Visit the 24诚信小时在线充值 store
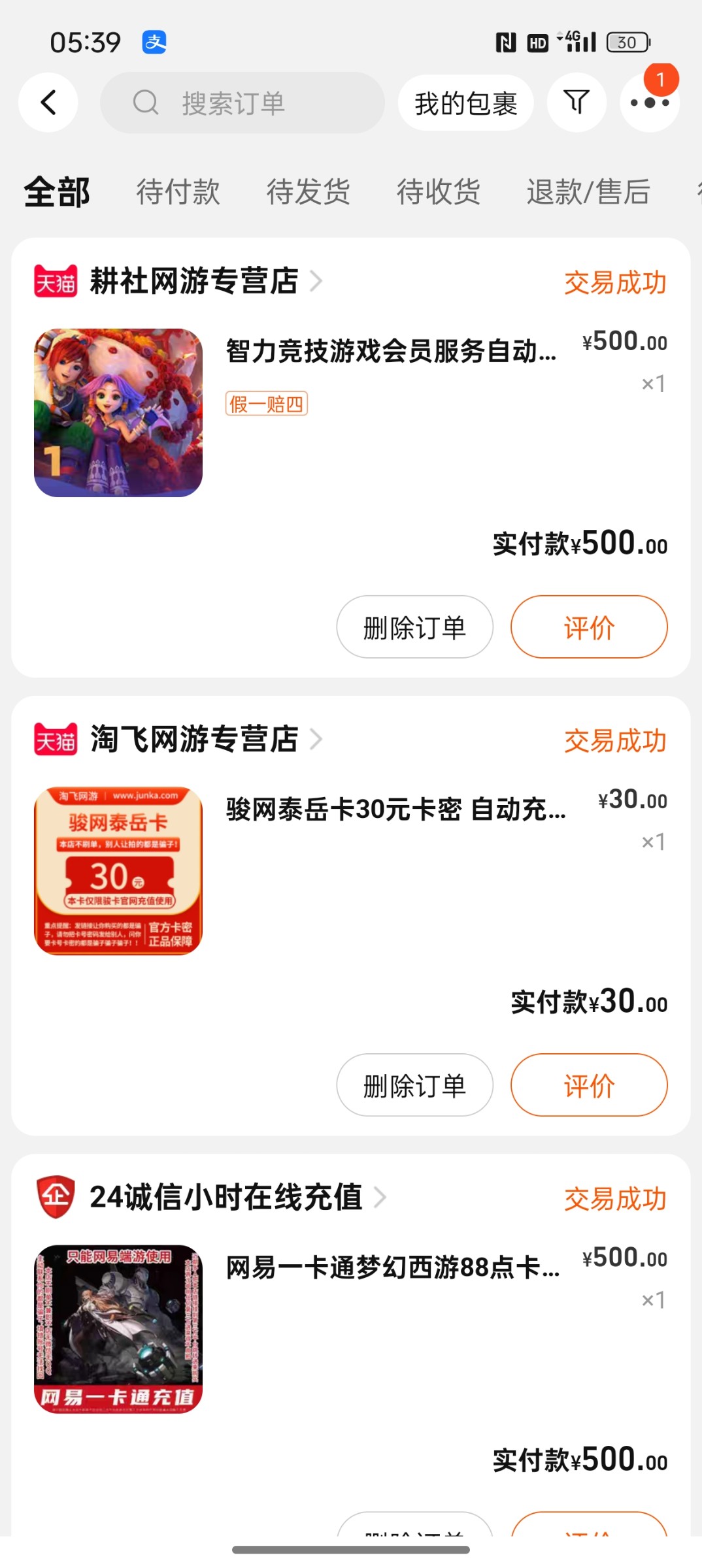702x1568 pixels. pos(226,1198)
